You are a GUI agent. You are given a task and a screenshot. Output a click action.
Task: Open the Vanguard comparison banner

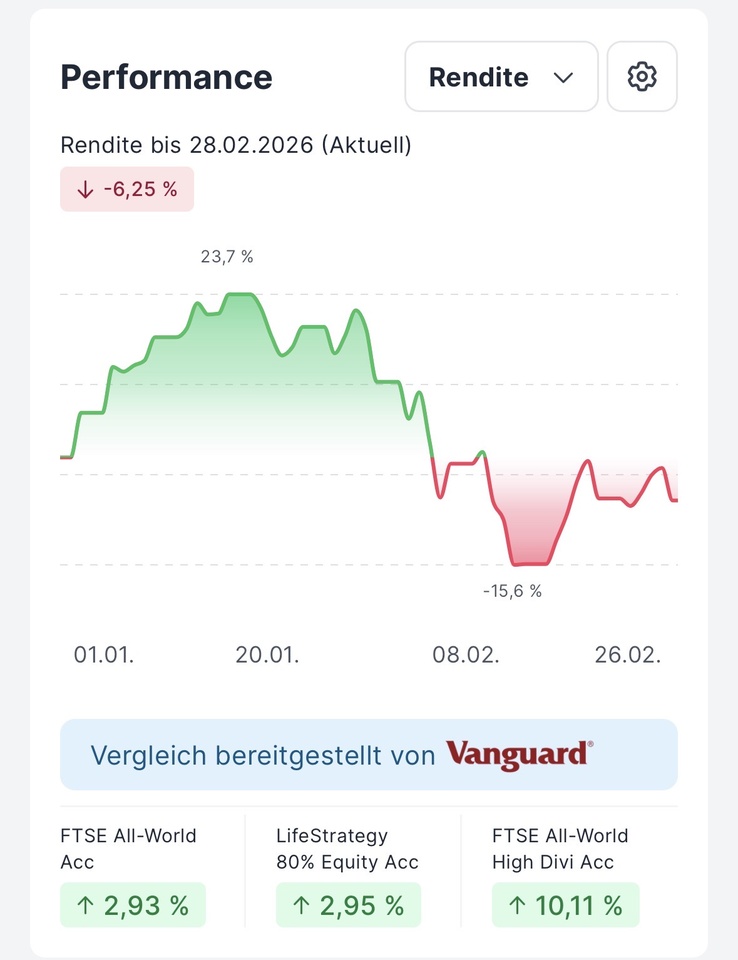point(369,754)
